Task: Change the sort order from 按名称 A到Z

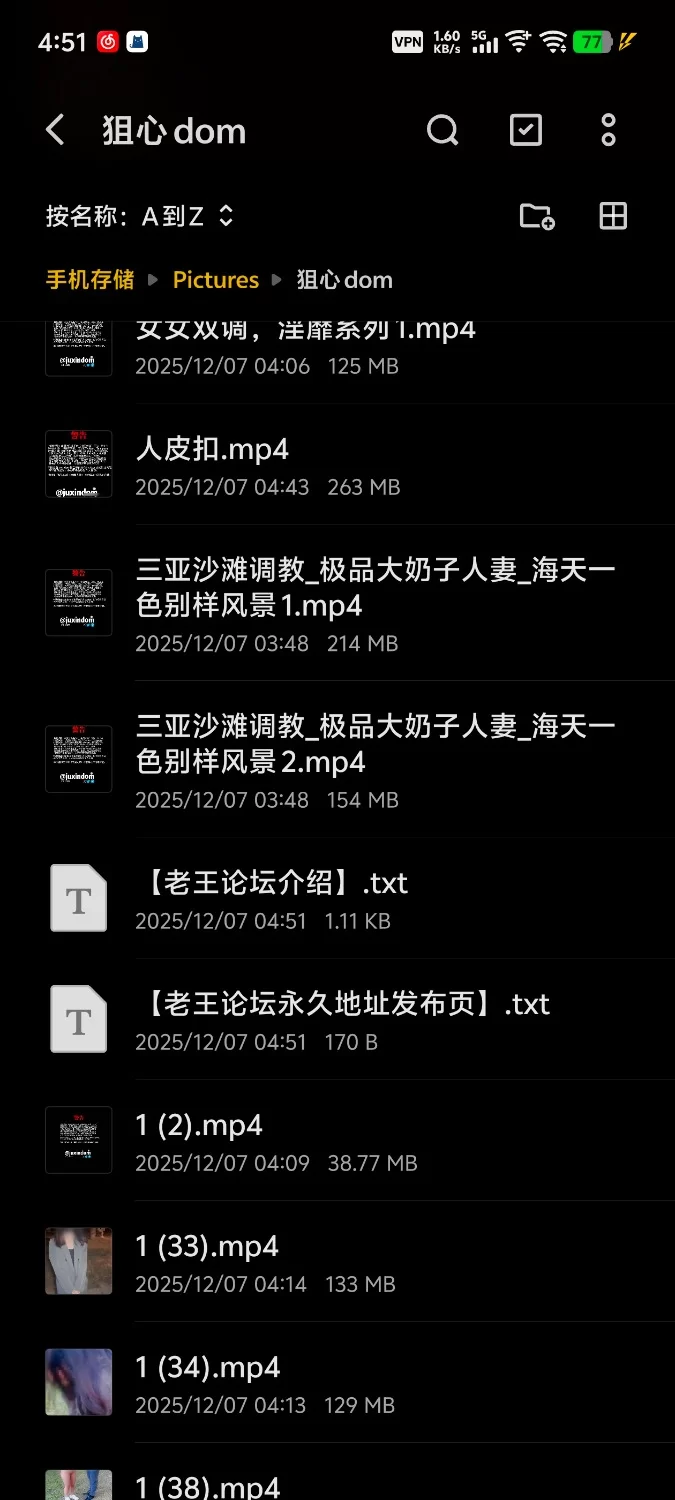Action: click(140, 216)
